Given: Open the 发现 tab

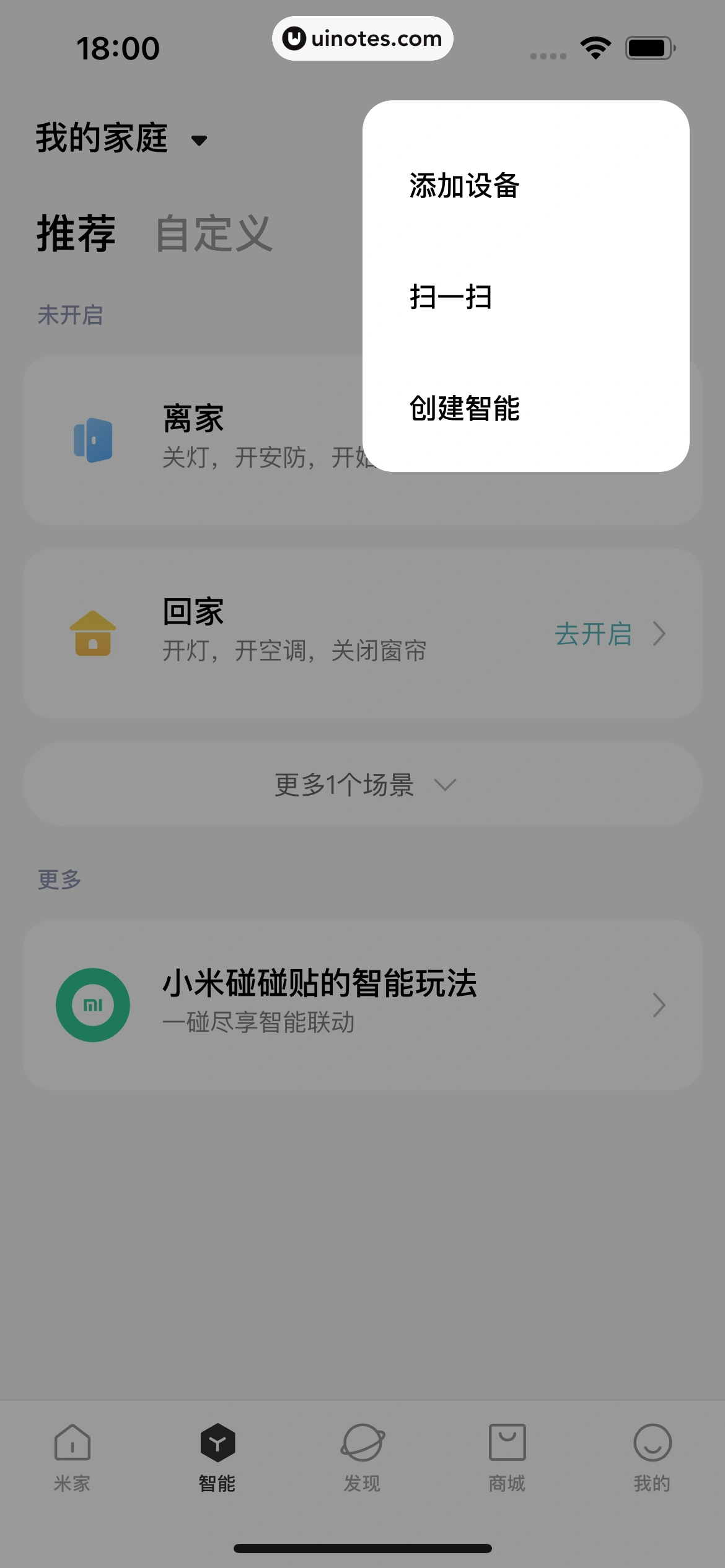Looking at the screenshot, I should point(362,1457).
